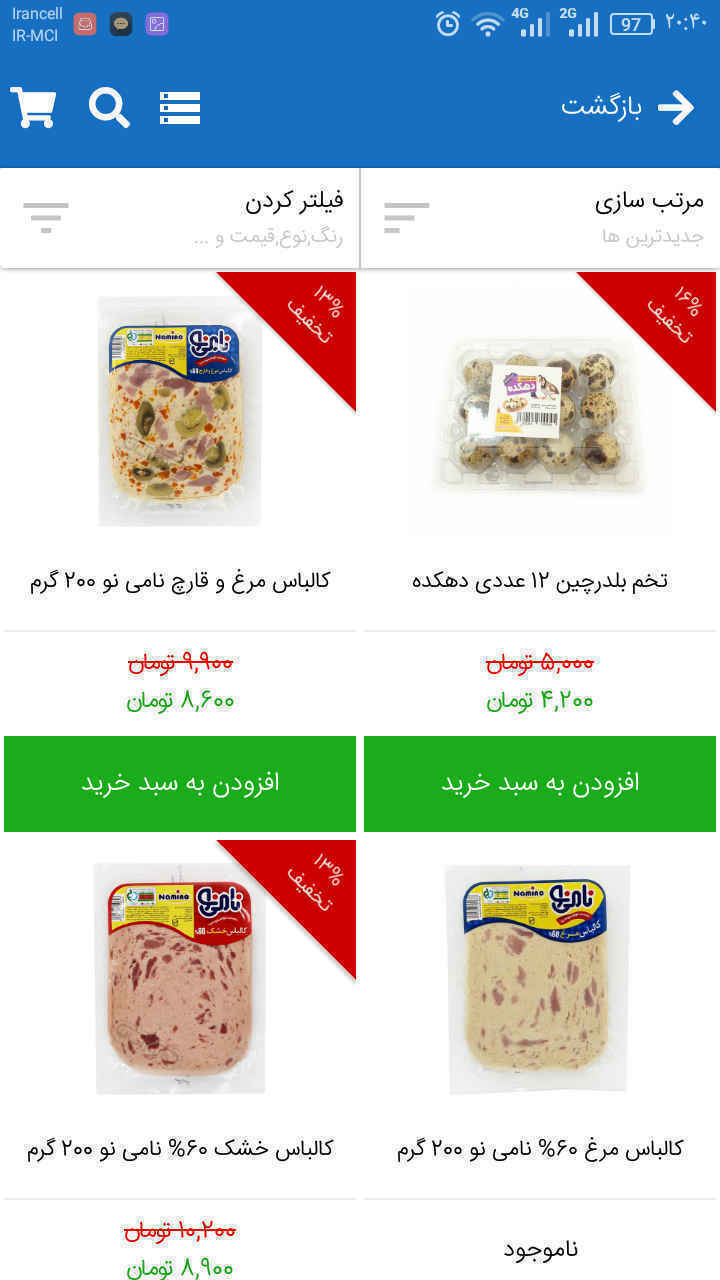
Task: Open the shopping cart
Action: [x=33, y=107]
